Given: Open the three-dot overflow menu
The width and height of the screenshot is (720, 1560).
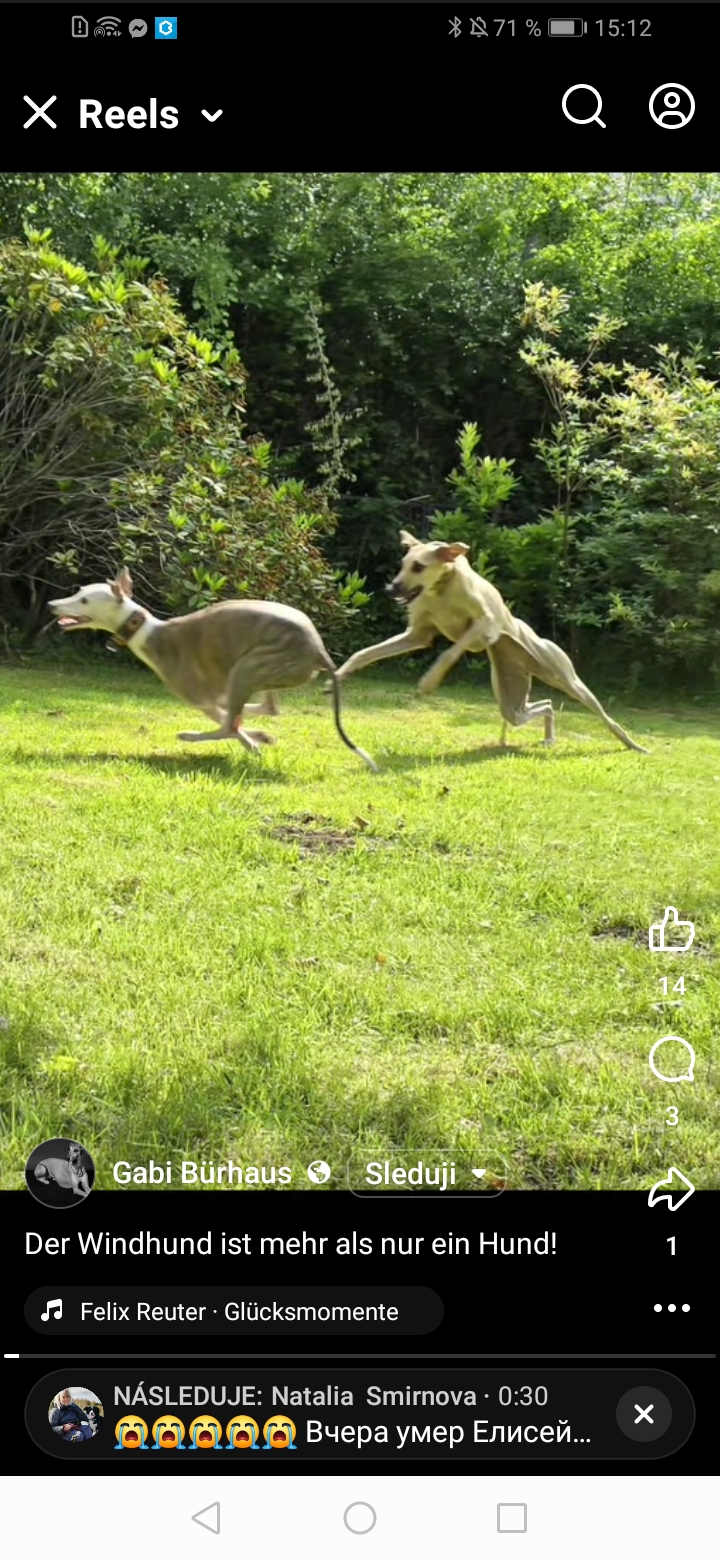Looking at the screenshot, I should (x=671, y=1308).
